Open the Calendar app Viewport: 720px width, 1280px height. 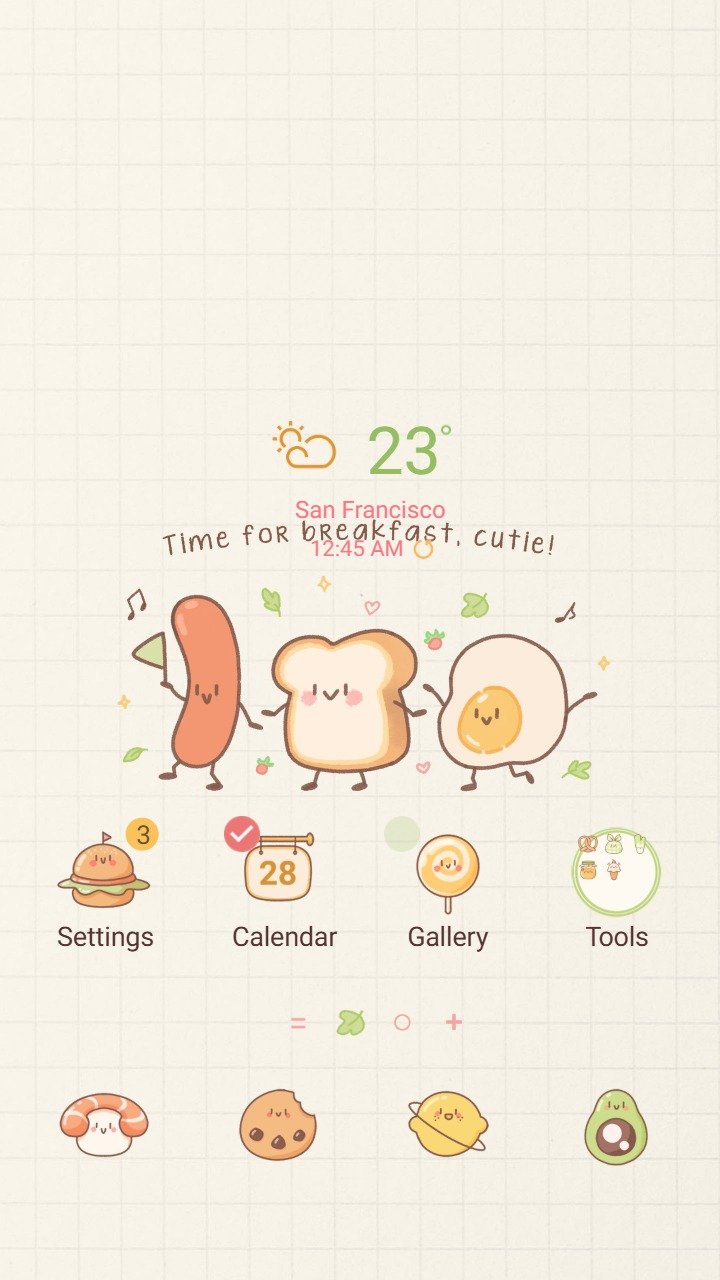278,870
